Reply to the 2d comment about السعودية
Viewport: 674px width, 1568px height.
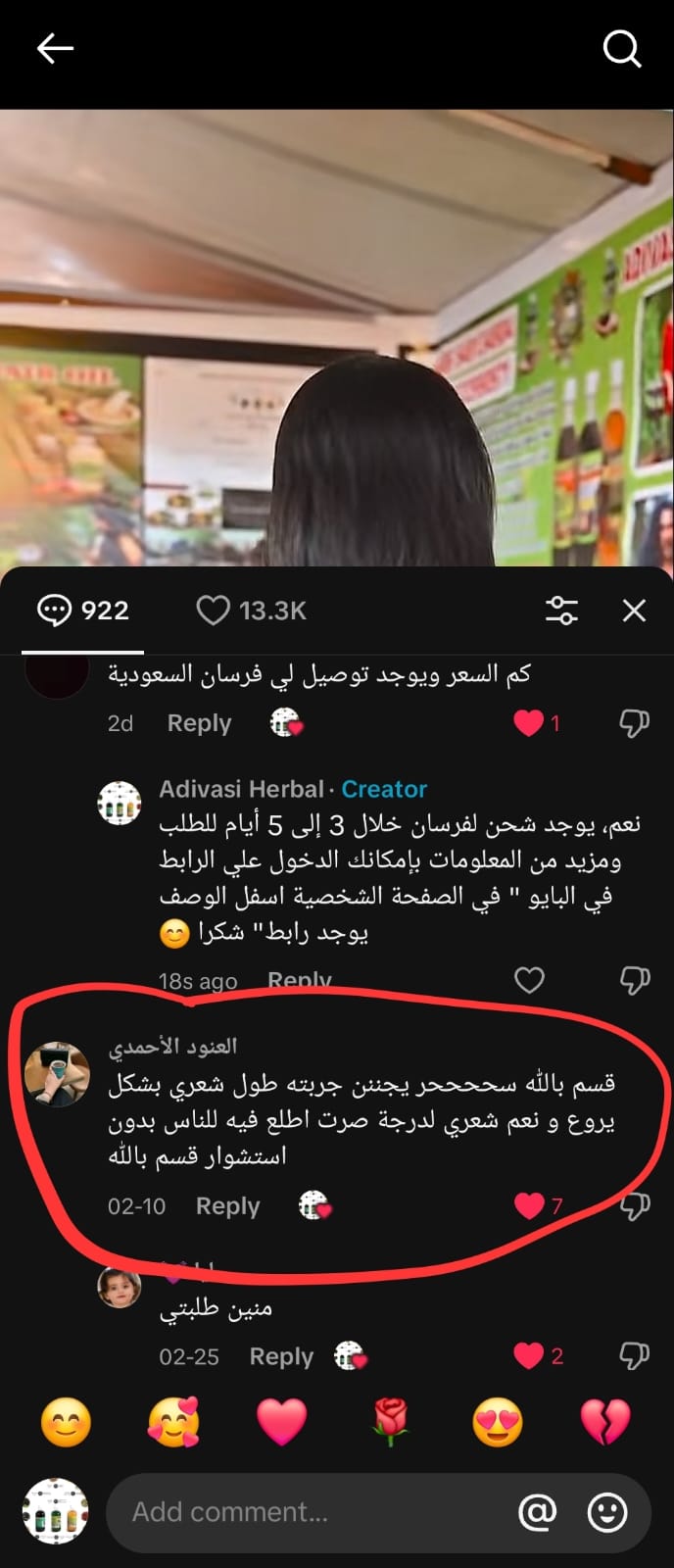[x=199, y=723]
